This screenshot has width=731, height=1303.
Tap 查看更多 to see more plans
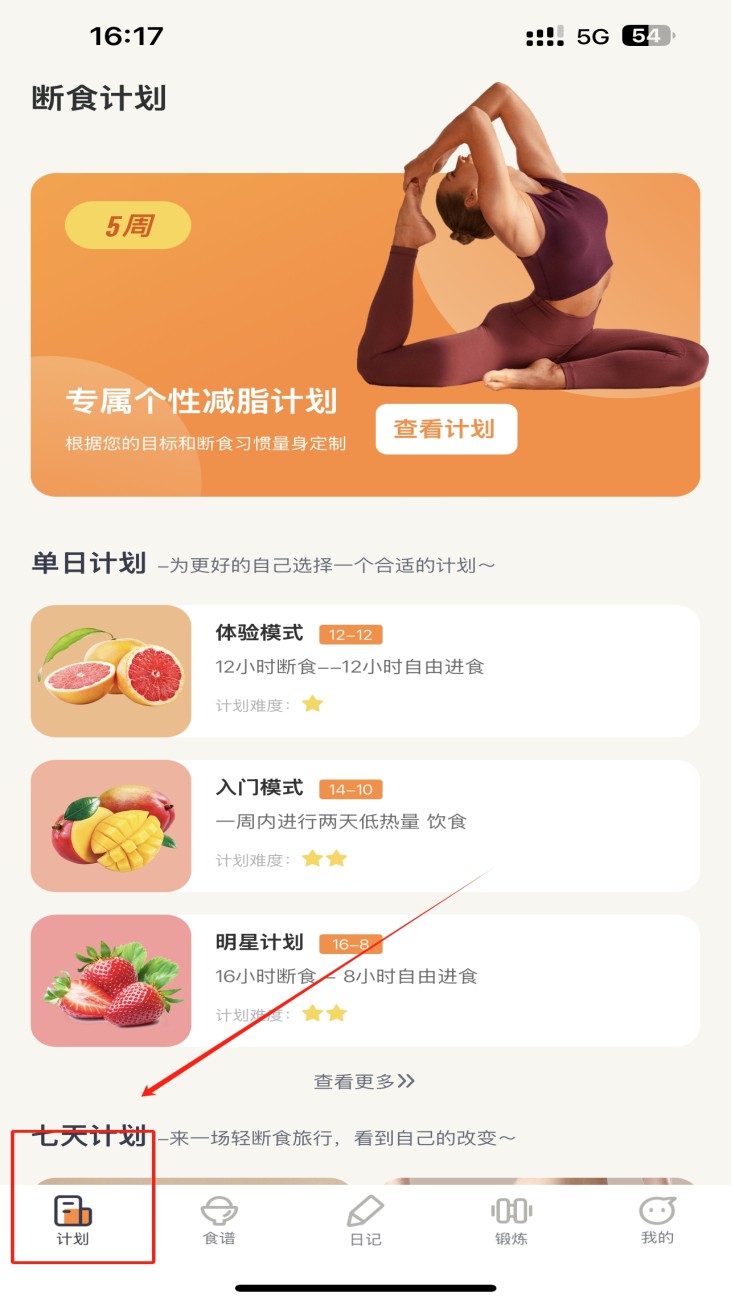pyautogui.click(x=364, y=1081)
